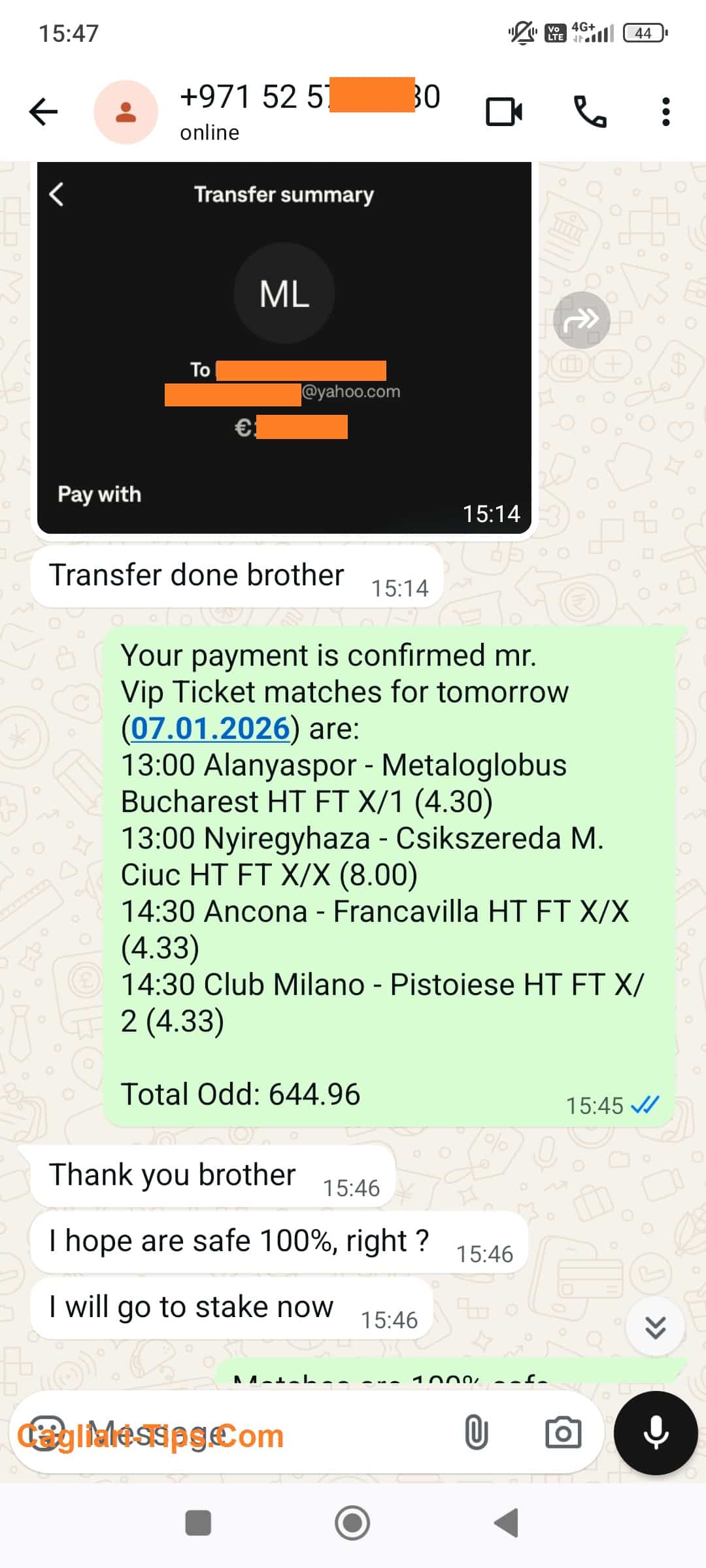Viewport: 706px width, 1568px height.
Task: Record a voice message
Action: (655, 1433)
